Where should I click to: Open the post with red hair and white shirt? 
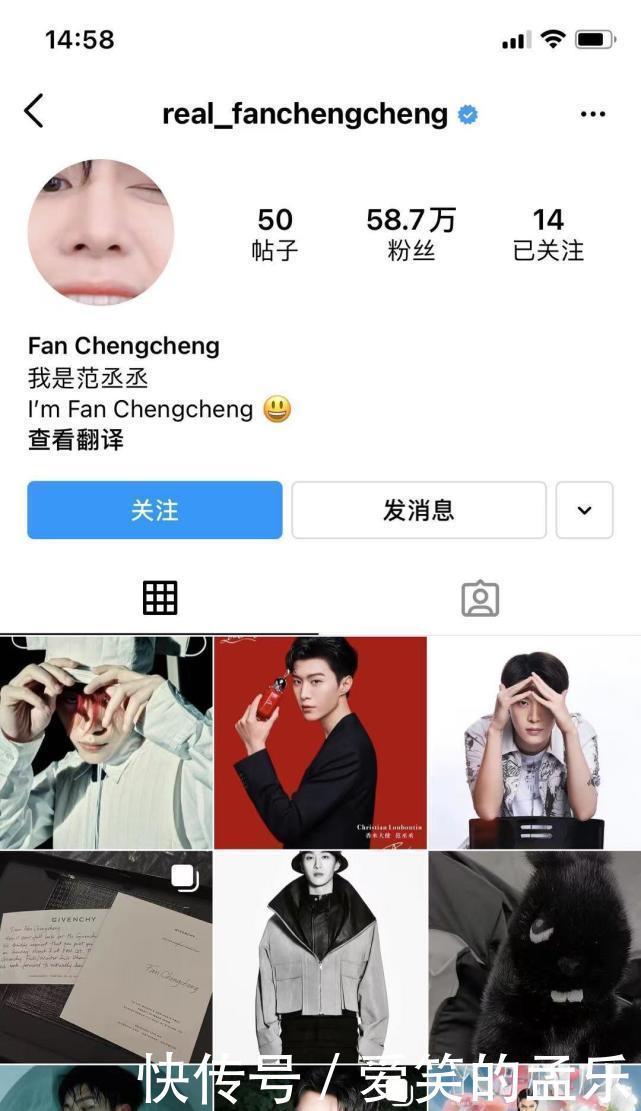[106, 742]
